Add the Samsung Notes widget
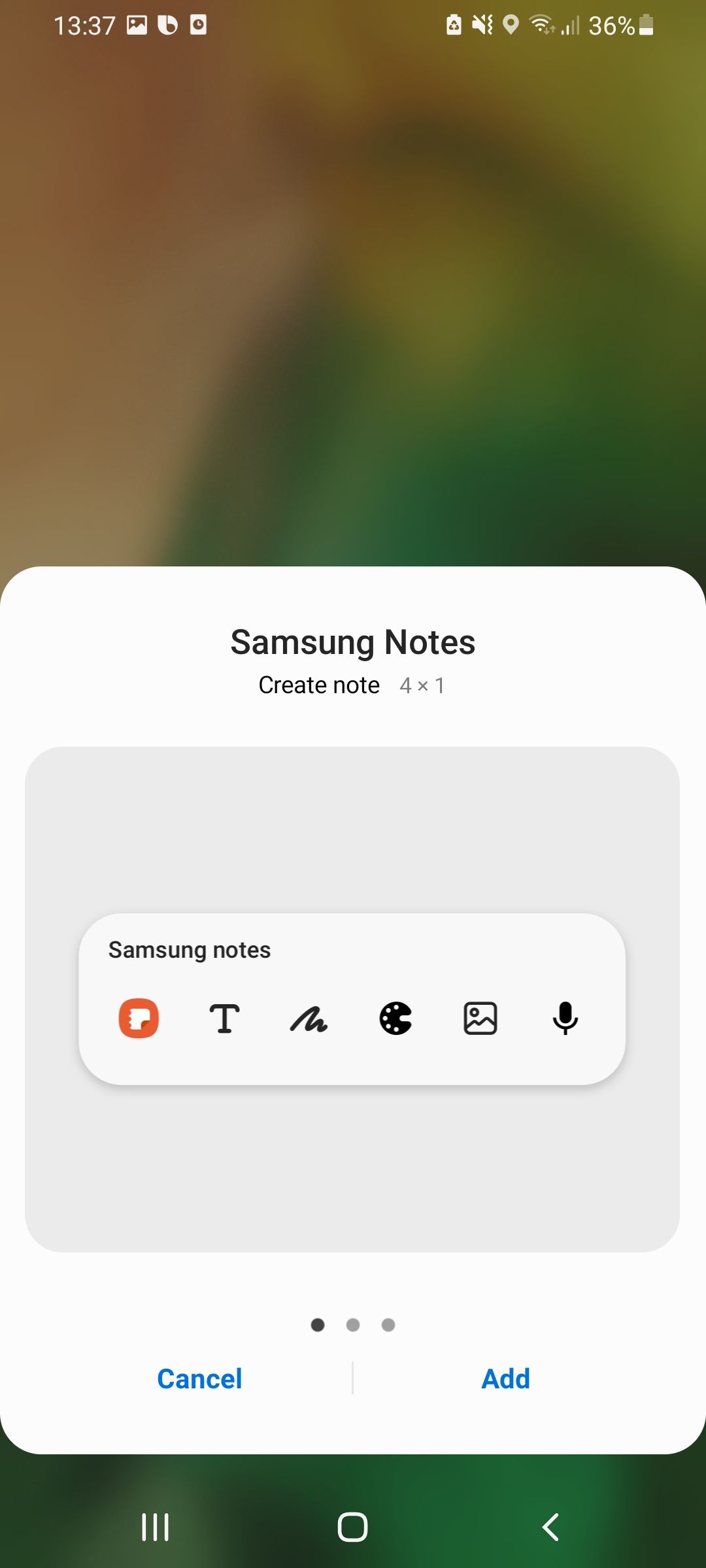Screen dimensions: 706x1568 coord(505,1379)
